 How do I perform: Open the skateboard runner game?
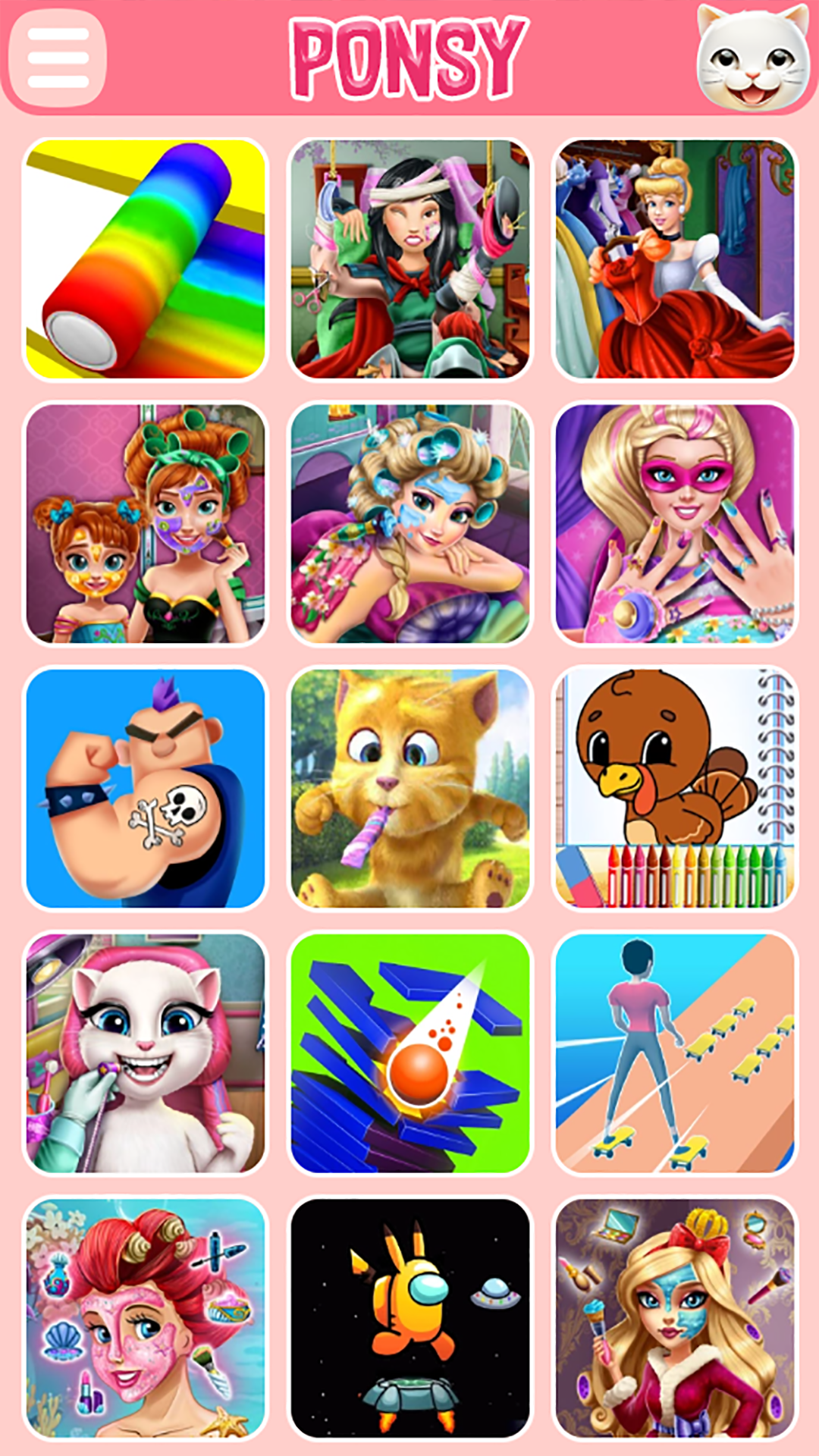tap(675, 1054)
